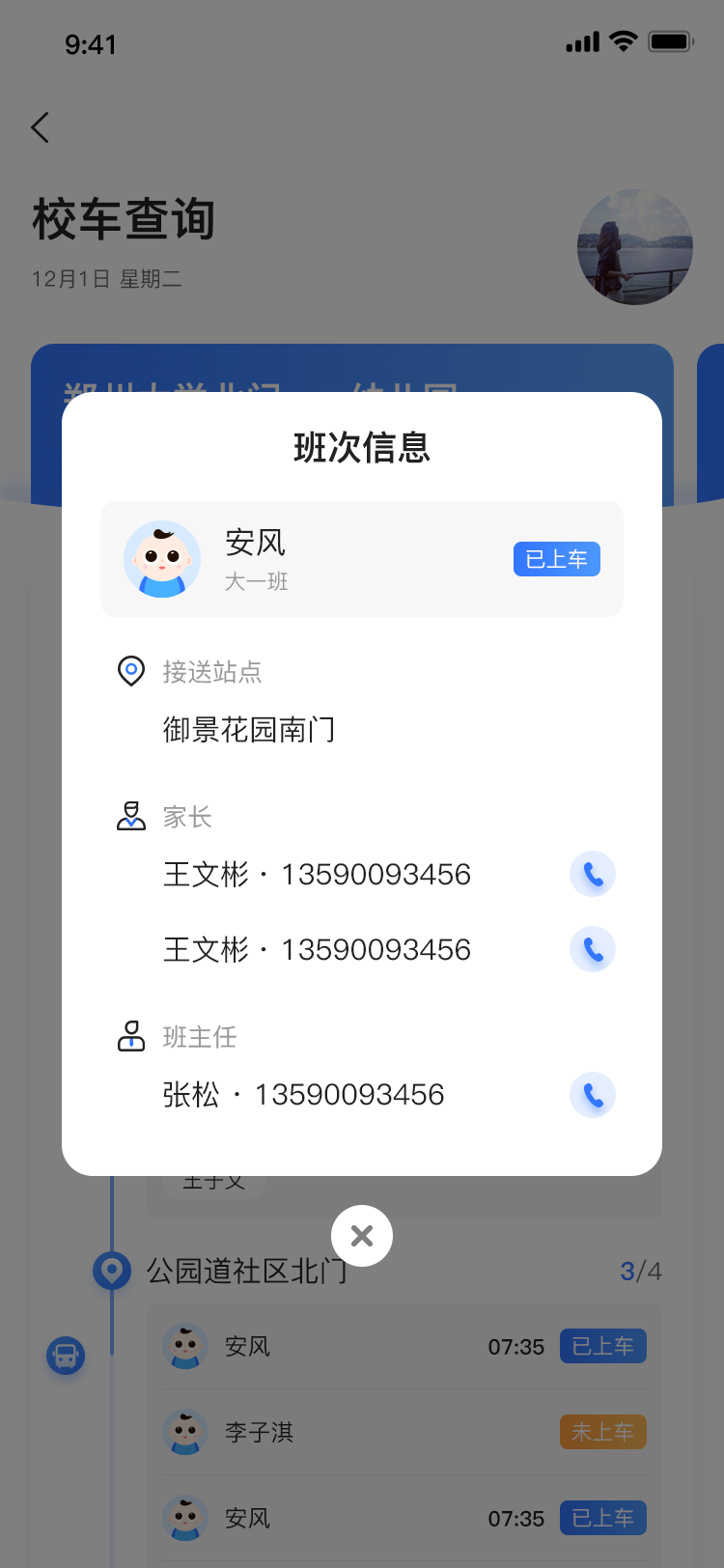
Task: Toggle 李子淇's 未上车 status badge
Action: [602, 1432]
